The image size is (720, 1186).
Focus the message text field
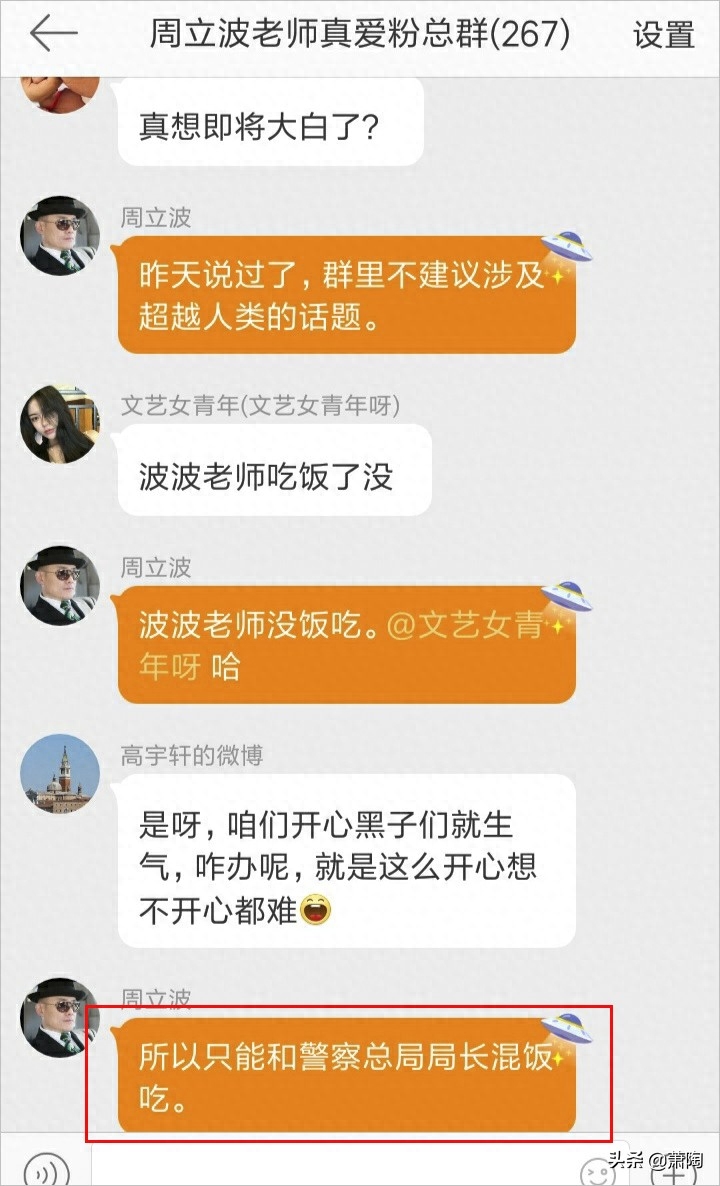330,1166
